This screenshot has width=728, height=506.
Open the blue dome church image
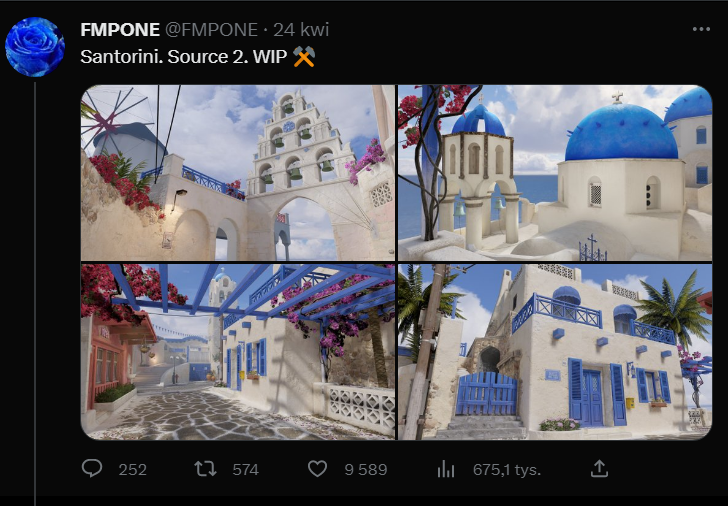(x=554, y=173)
